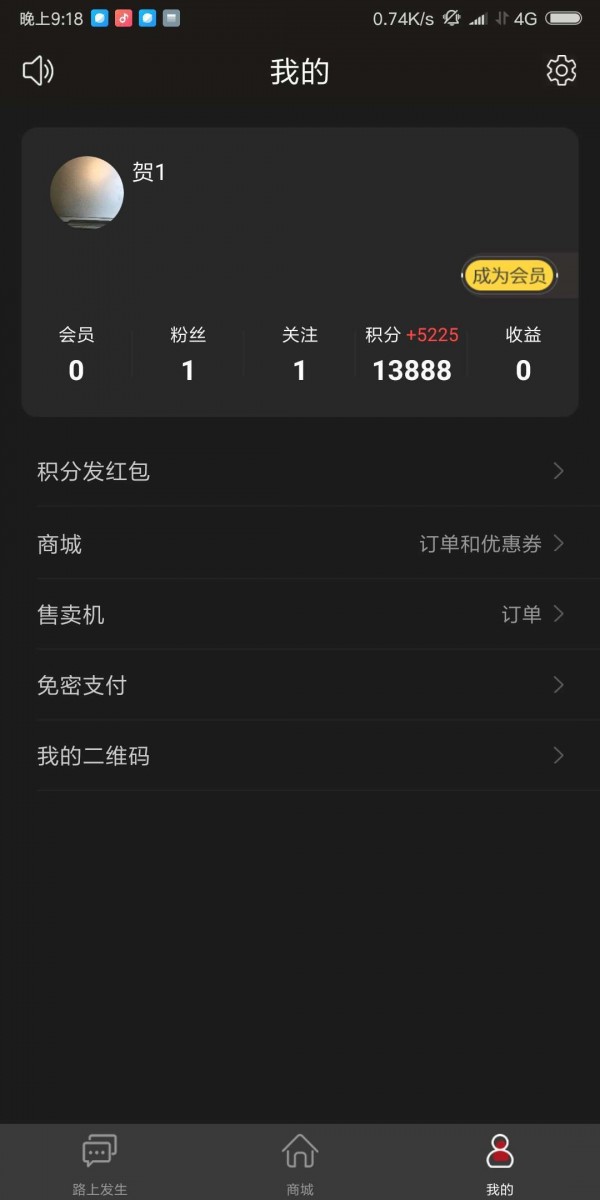
Task: Open 积分发红包
Action: [300, 471]
